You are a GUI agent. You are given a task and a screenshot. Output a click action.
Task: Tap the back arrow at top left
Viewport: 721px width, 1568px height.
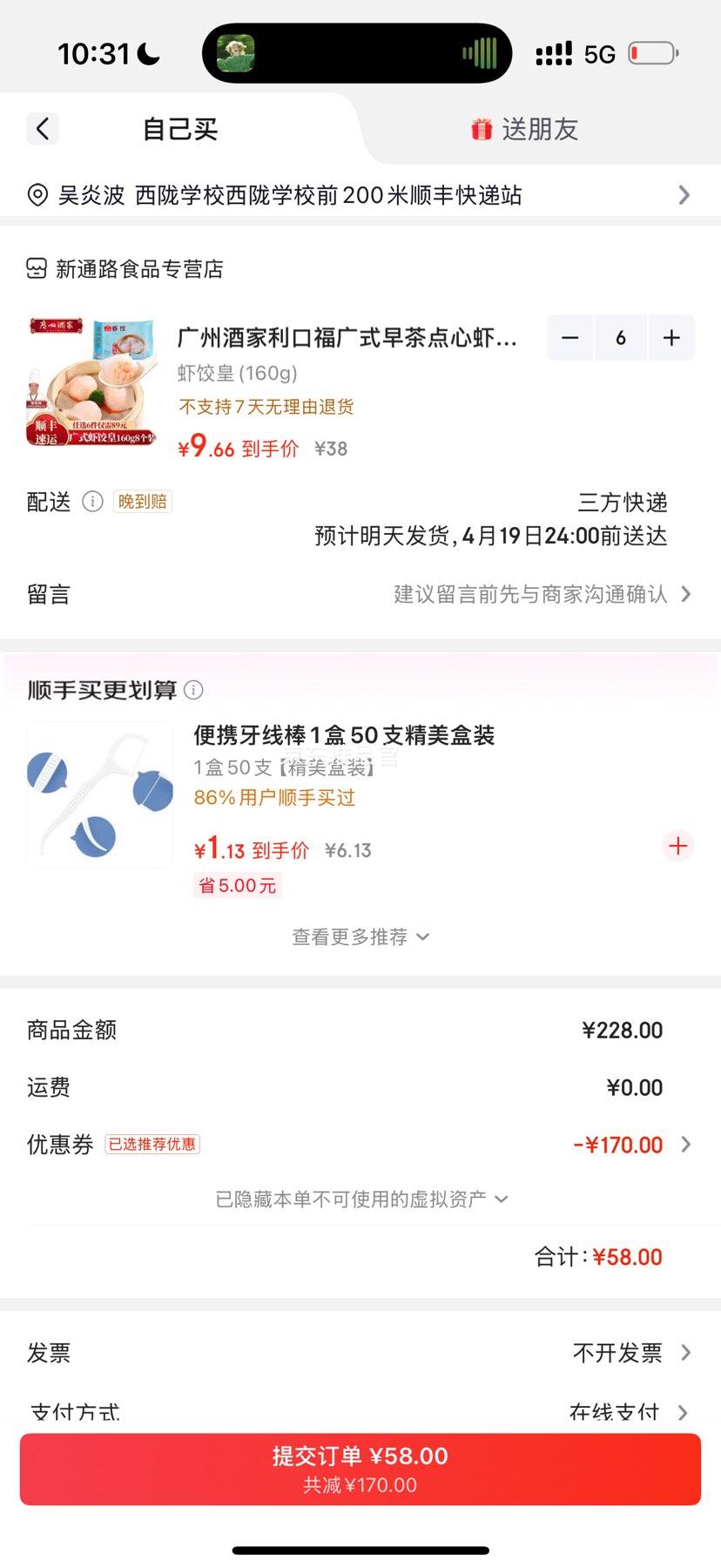[x=42, y=128]
